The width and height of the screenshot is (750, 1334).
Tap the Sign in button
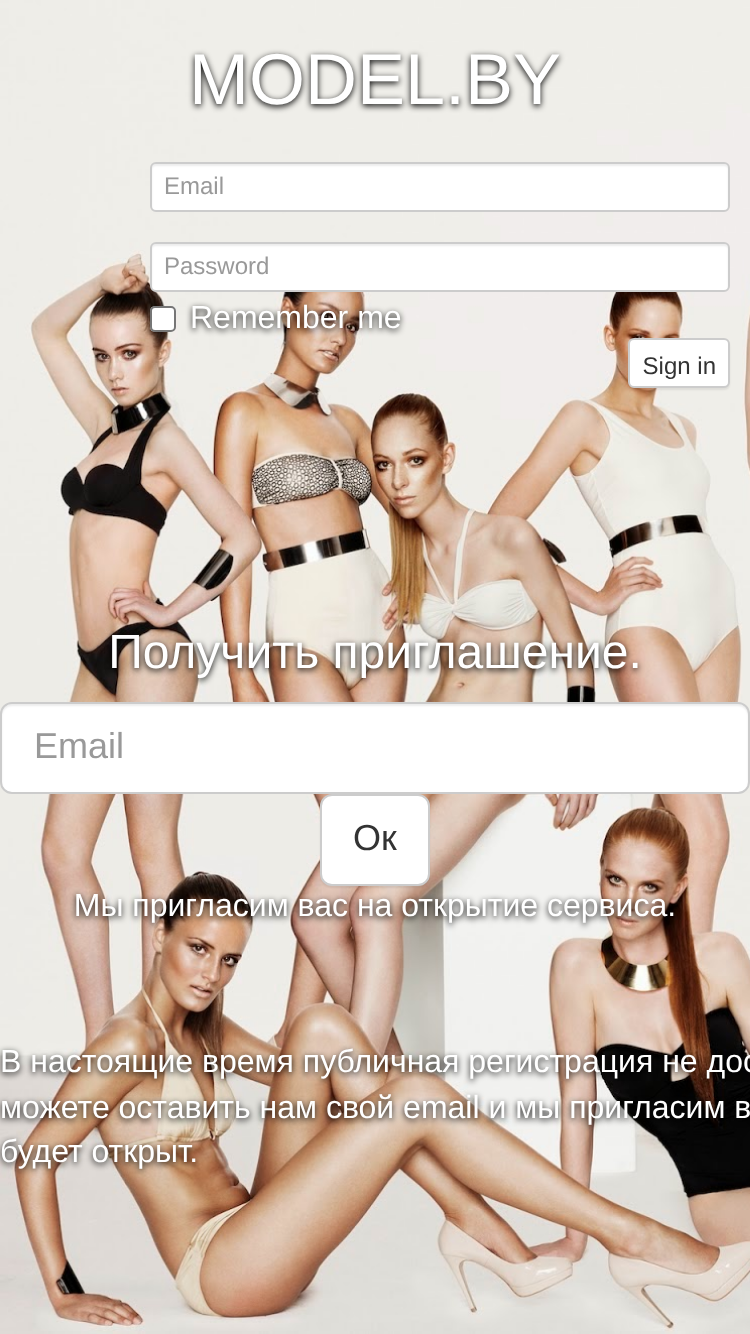(679, 364)
